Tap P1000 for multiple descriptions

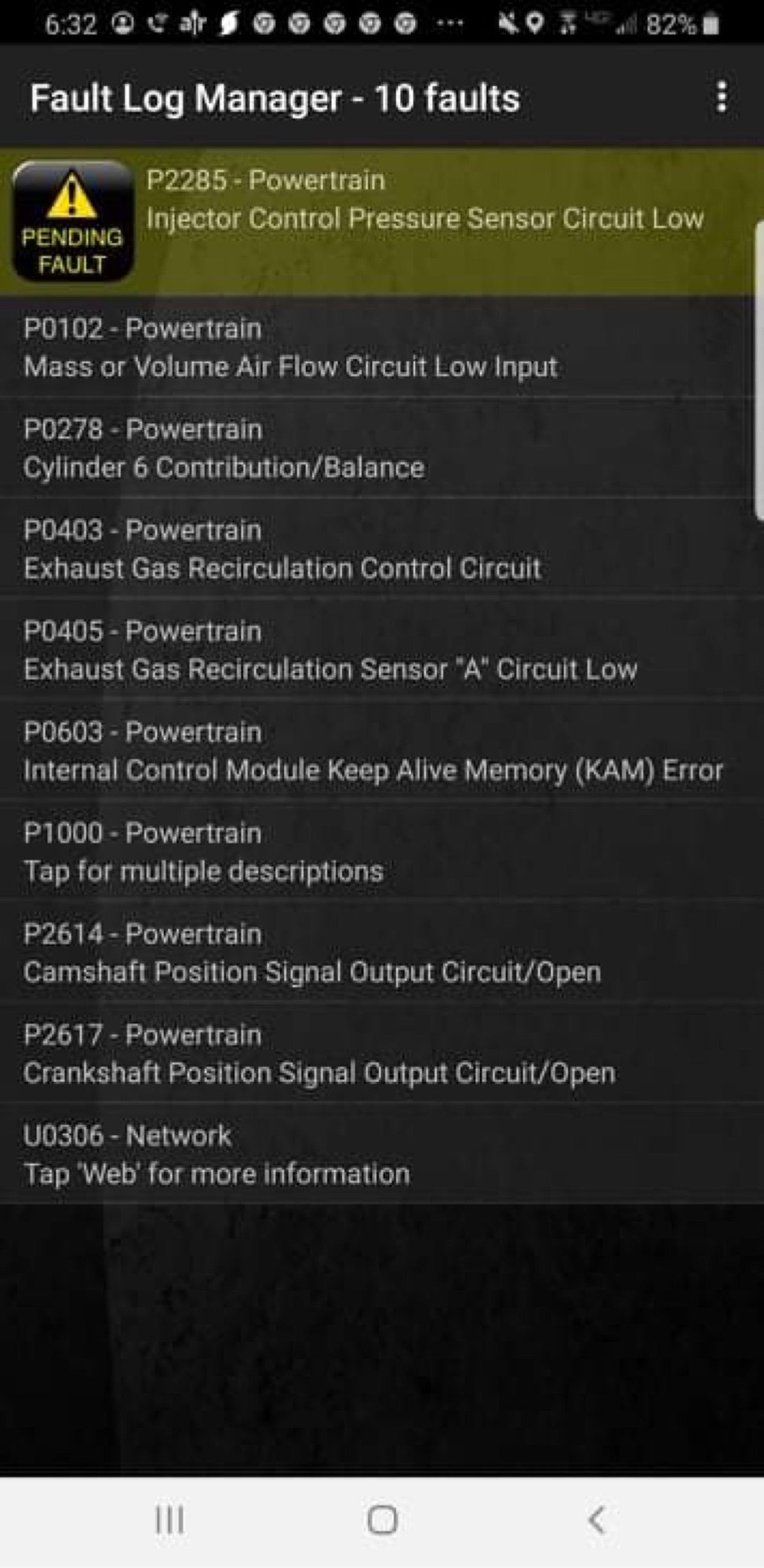[382, 851]
